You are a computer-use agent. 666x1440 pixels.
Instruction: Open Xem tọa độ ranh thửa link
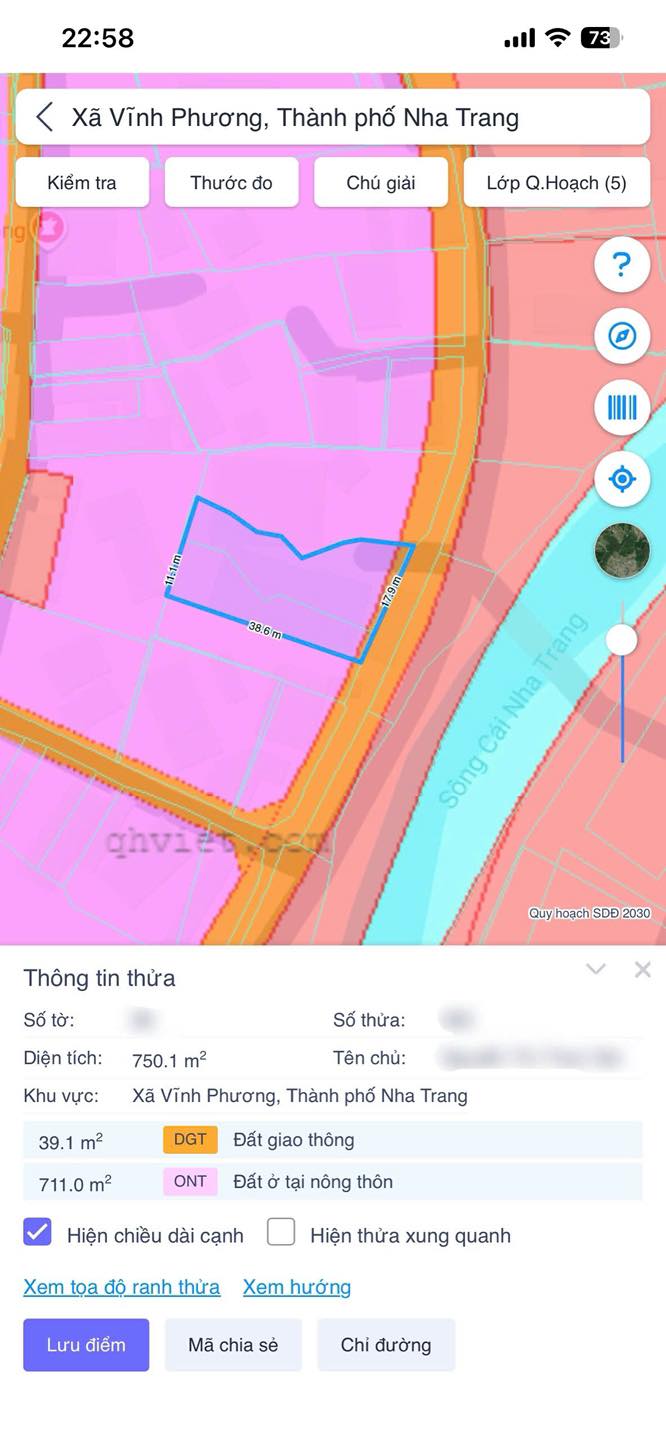click(121, 1287)
